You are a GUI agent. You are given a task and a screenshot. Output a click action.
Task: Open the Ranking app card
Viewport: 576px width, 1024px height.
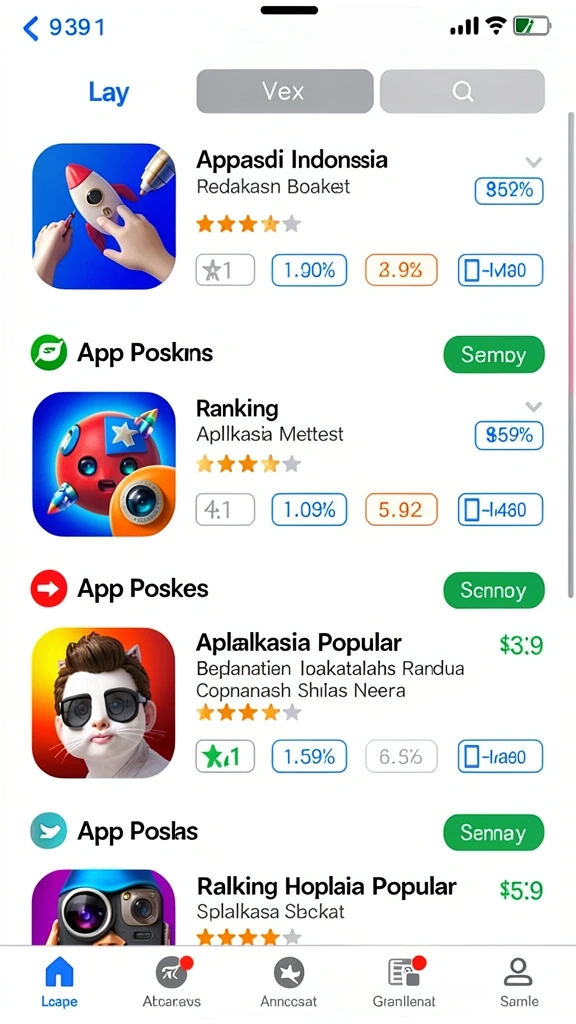click(288, 464)
